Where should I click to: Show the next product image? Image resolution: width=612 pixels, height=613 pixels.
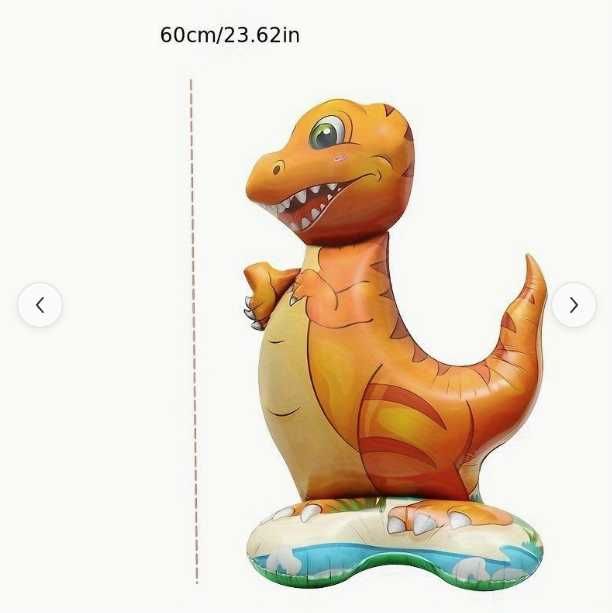[x=573, y=305]
